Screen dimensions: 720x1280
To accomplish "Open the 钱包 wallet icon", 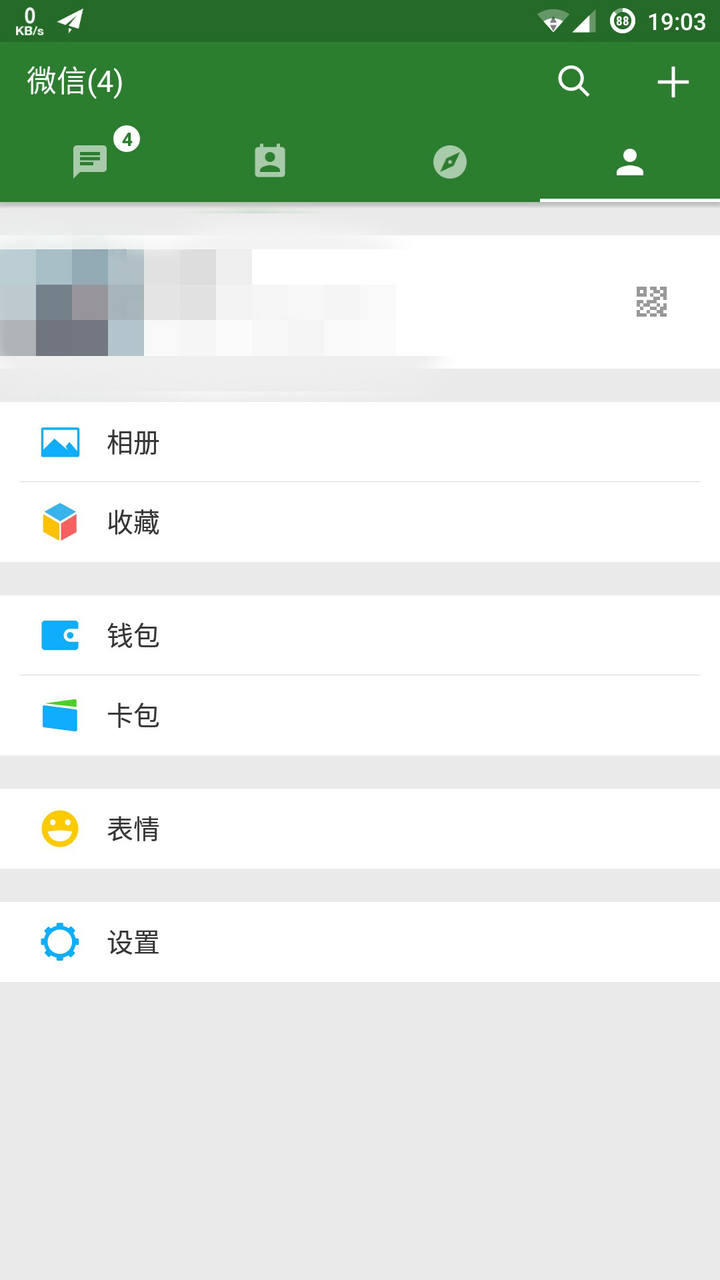I will point(59,635).
